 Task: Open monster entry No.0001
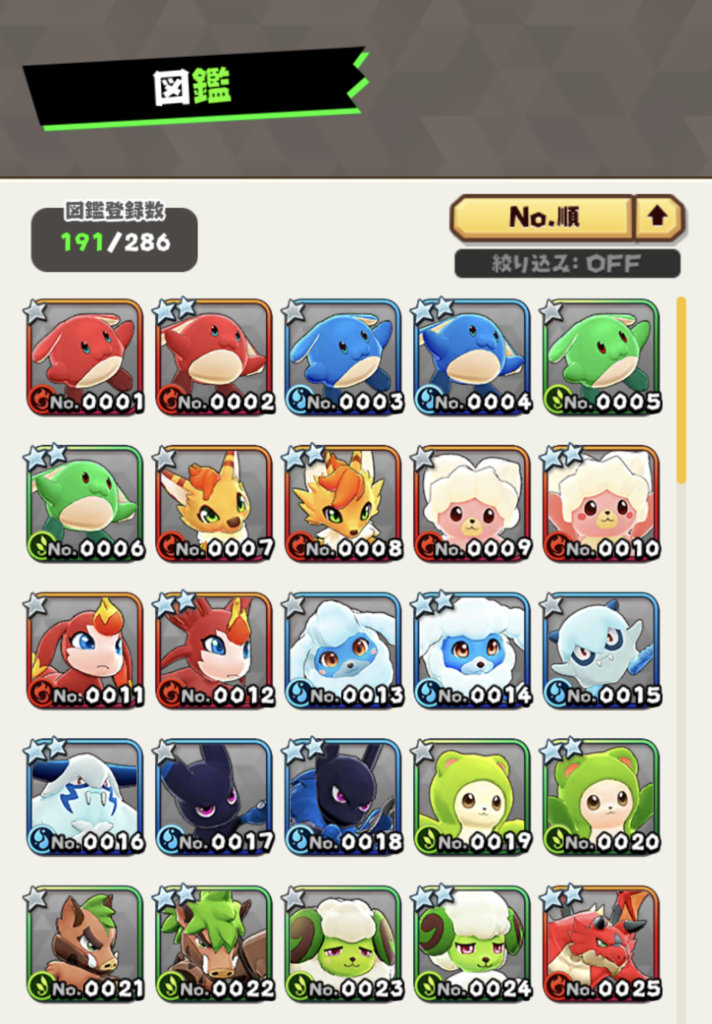pyautogui.click(x=85, y=357)
